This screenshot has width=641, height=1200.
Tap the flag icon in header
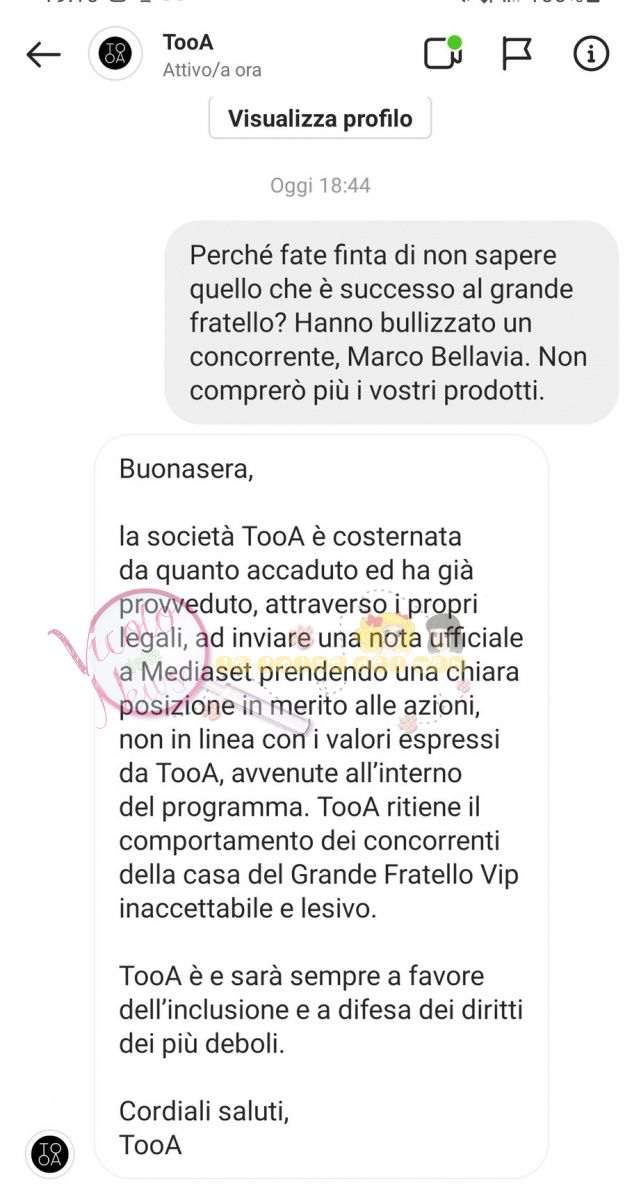point(516,54)
